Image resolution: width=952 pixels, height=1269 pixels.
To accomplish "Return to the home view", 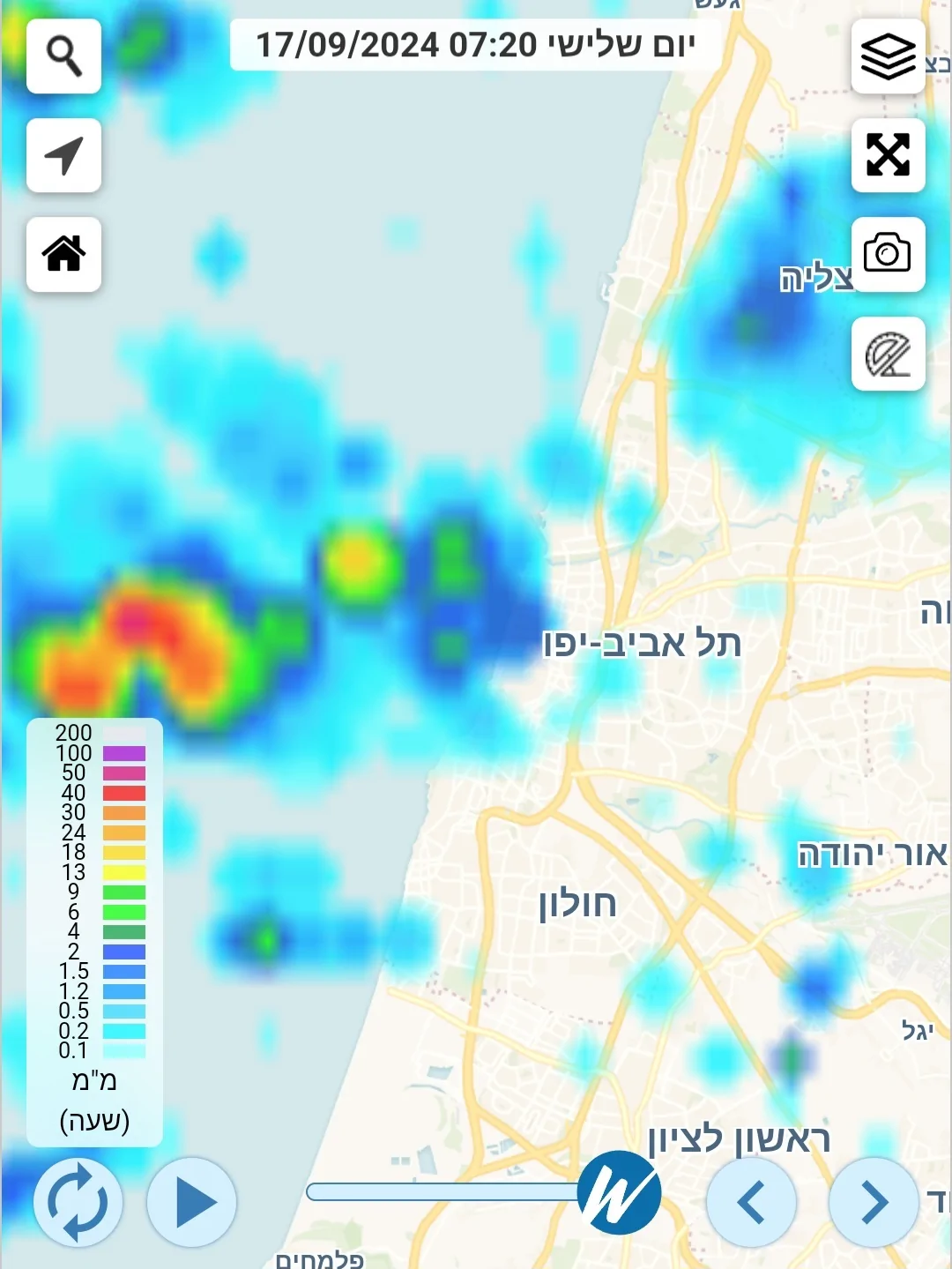I will pos(63,254).
